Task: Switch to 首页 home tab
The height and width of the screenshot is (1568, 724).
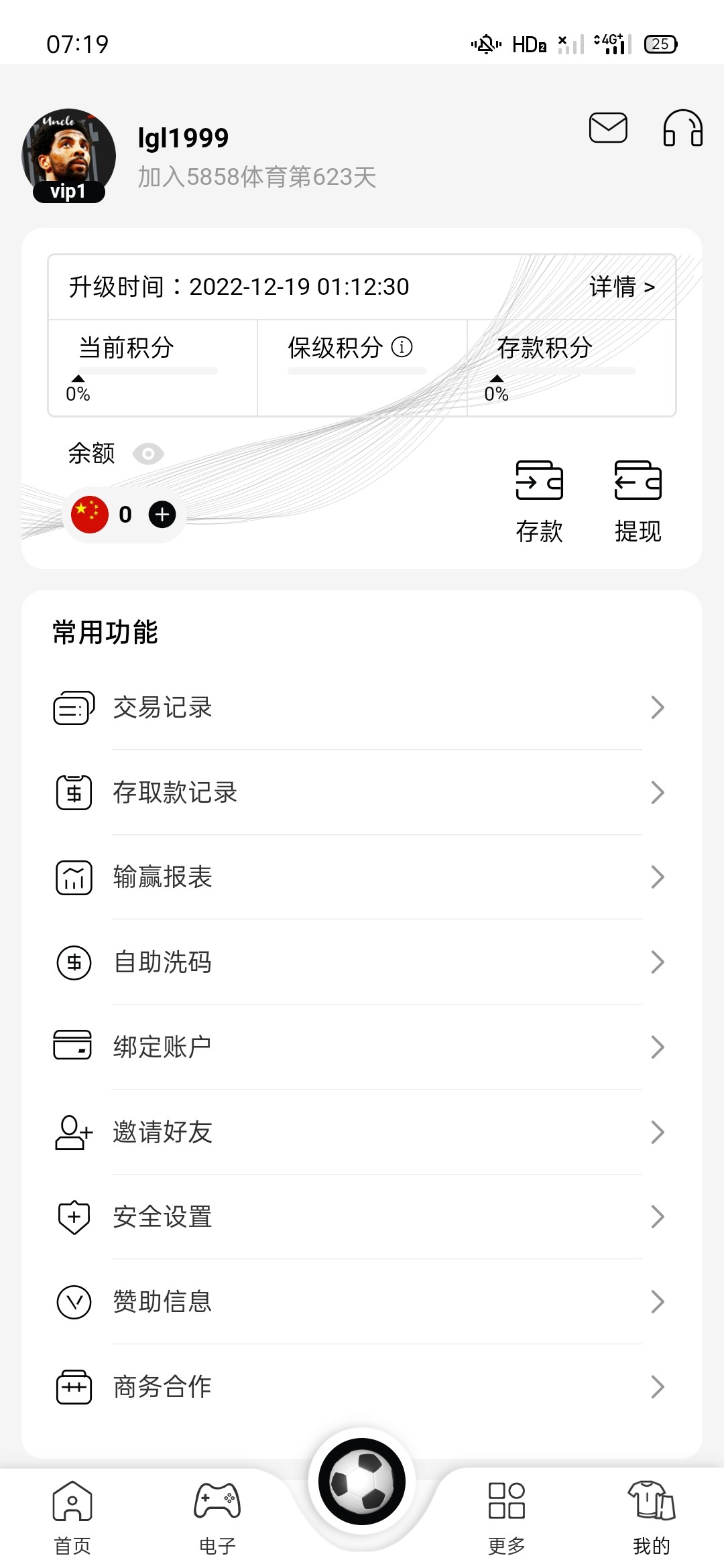Action: click(72, 1517)
